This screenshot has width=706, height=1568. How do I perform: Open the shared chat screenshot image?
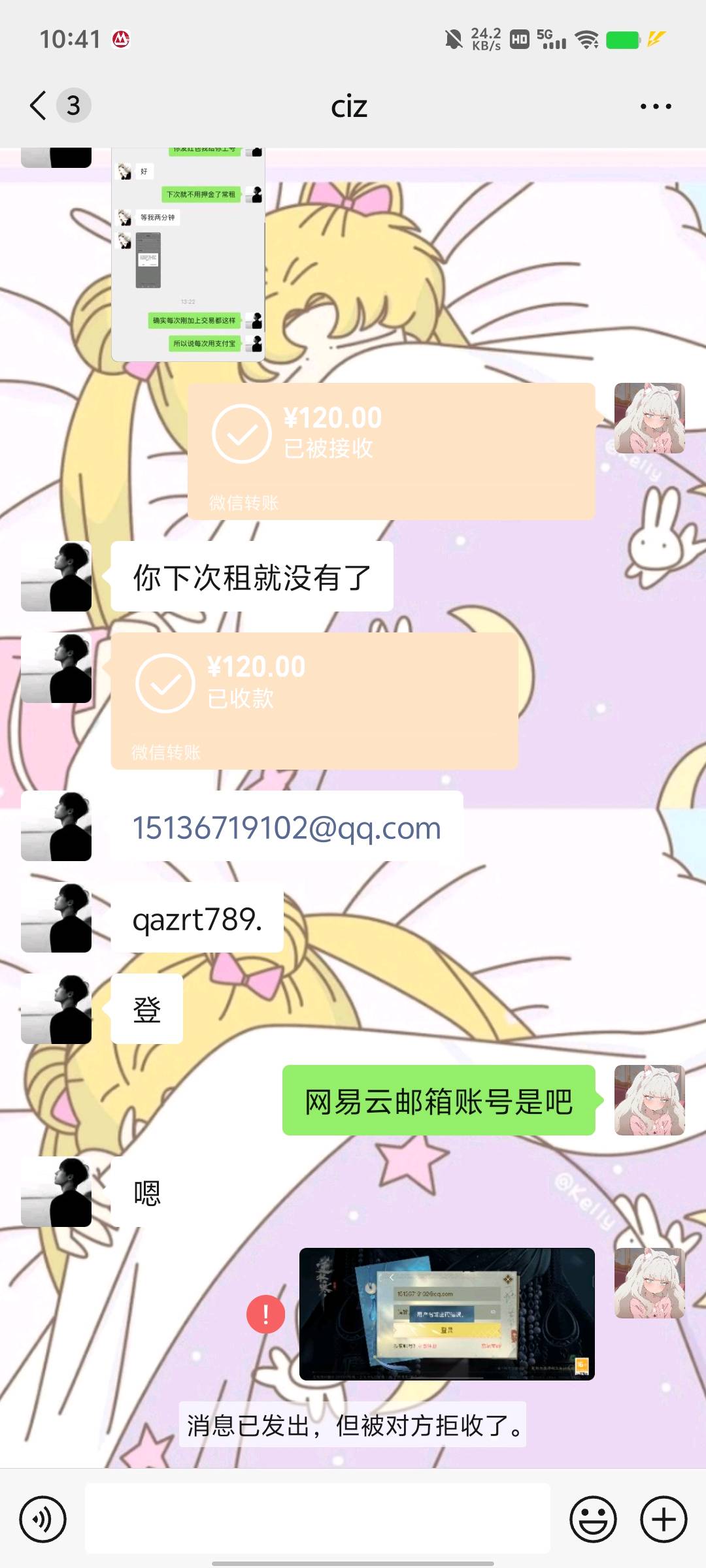pyautogui.click(x=188, y=255)
